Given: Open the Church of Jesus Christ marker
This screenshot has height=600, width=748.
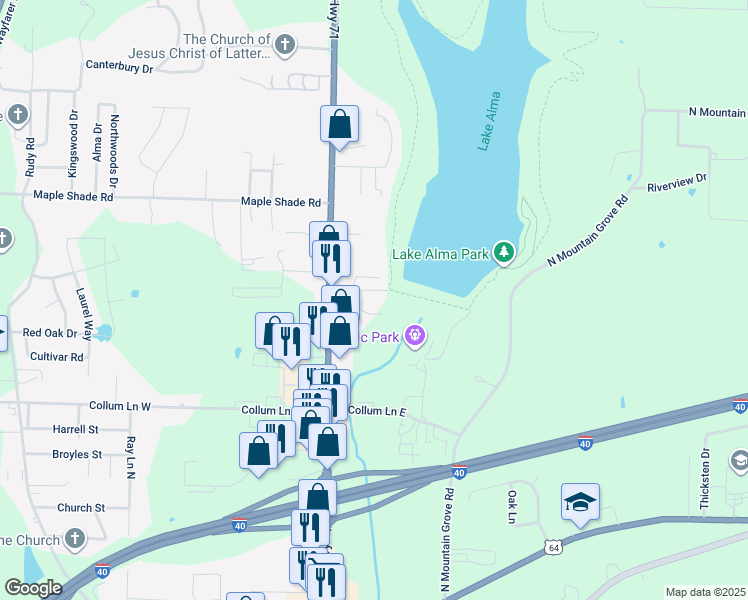Looking at the screenshot, I should 285,46.
